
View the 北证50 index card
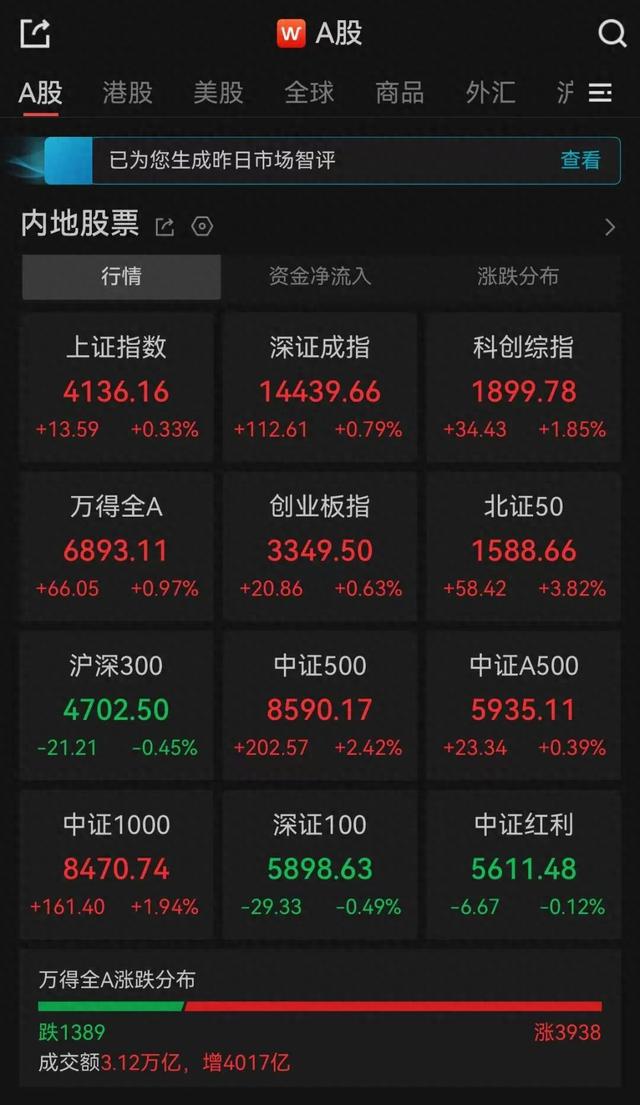524,547
